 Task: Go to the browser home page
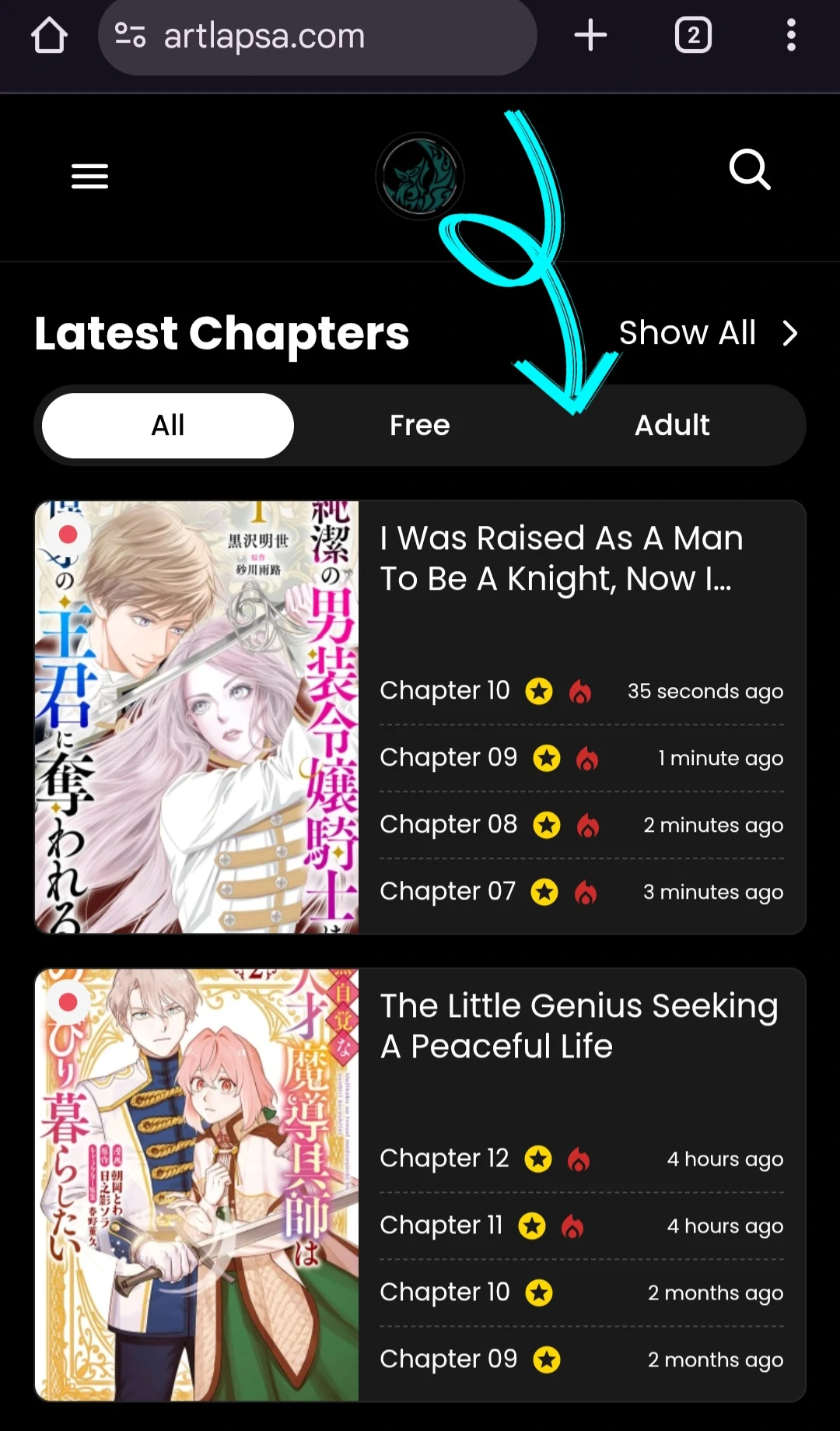(49, 36)
